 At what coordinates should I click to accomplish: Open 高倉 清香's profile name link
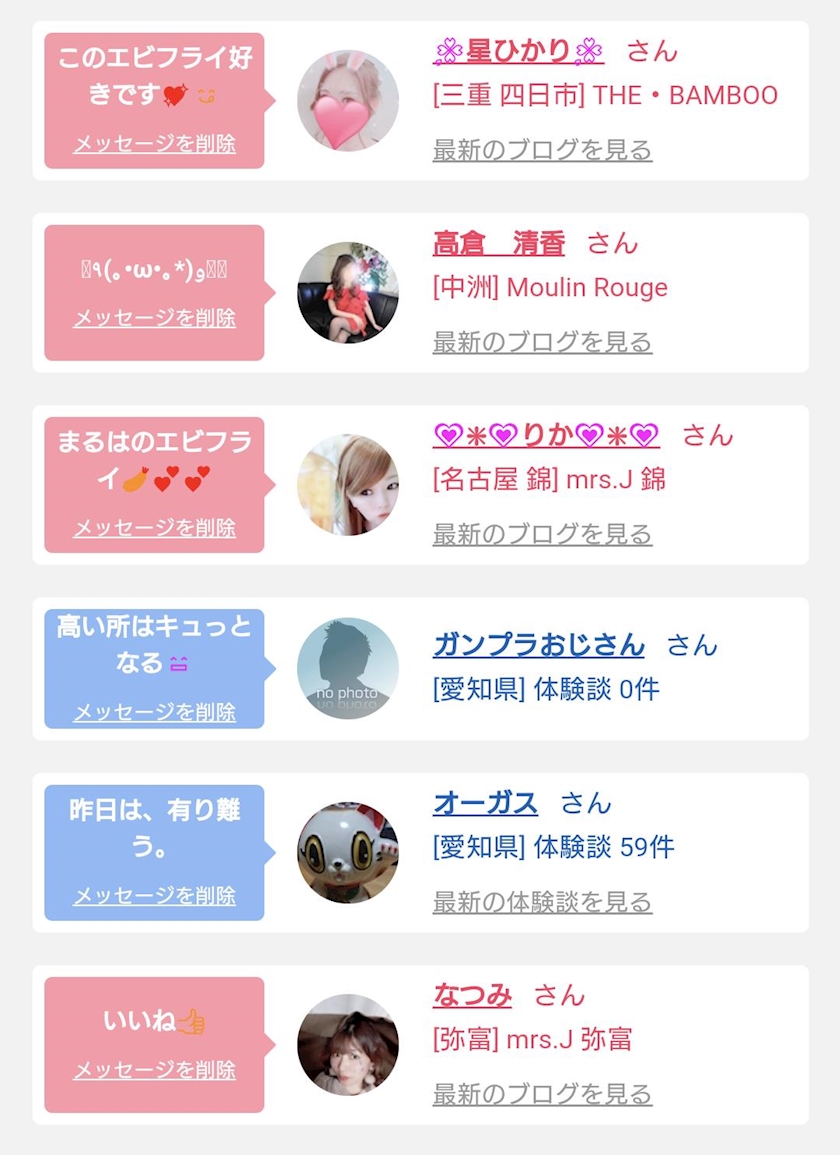coord(499,243)
